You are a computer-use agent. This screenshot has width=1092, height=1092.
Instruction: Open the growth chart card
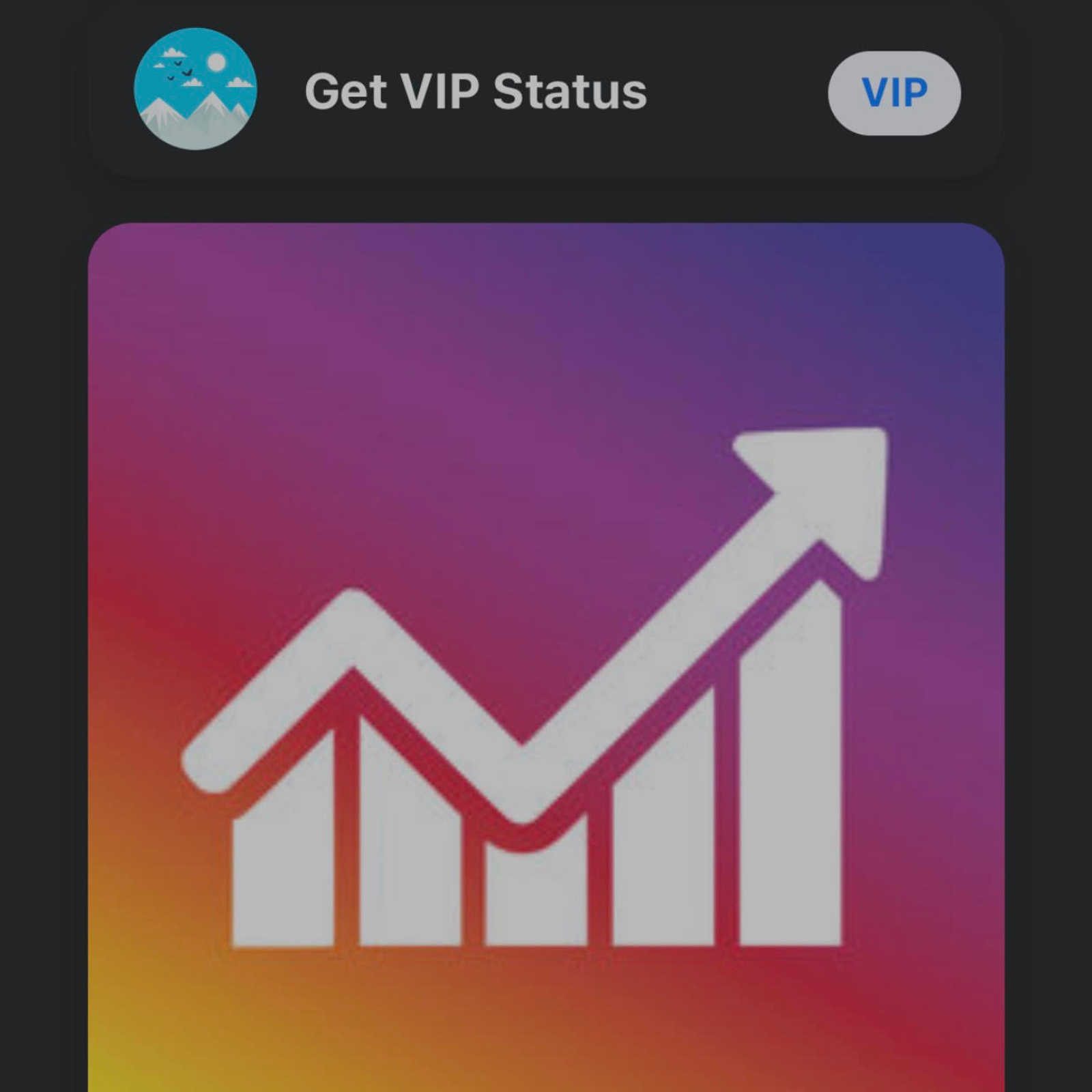(x=546, y=655)
